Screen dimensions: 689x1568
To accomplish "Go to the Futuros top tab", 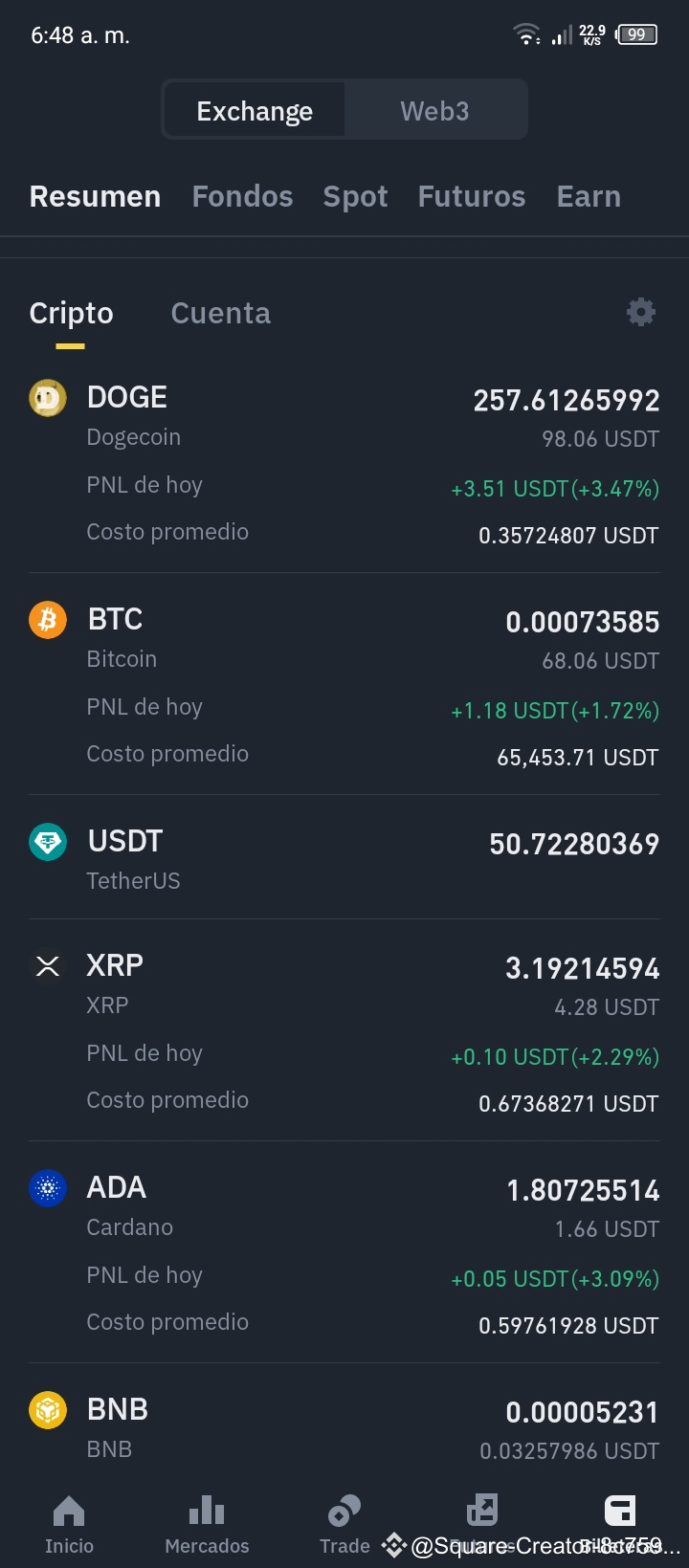I will [x=472, y=196].
